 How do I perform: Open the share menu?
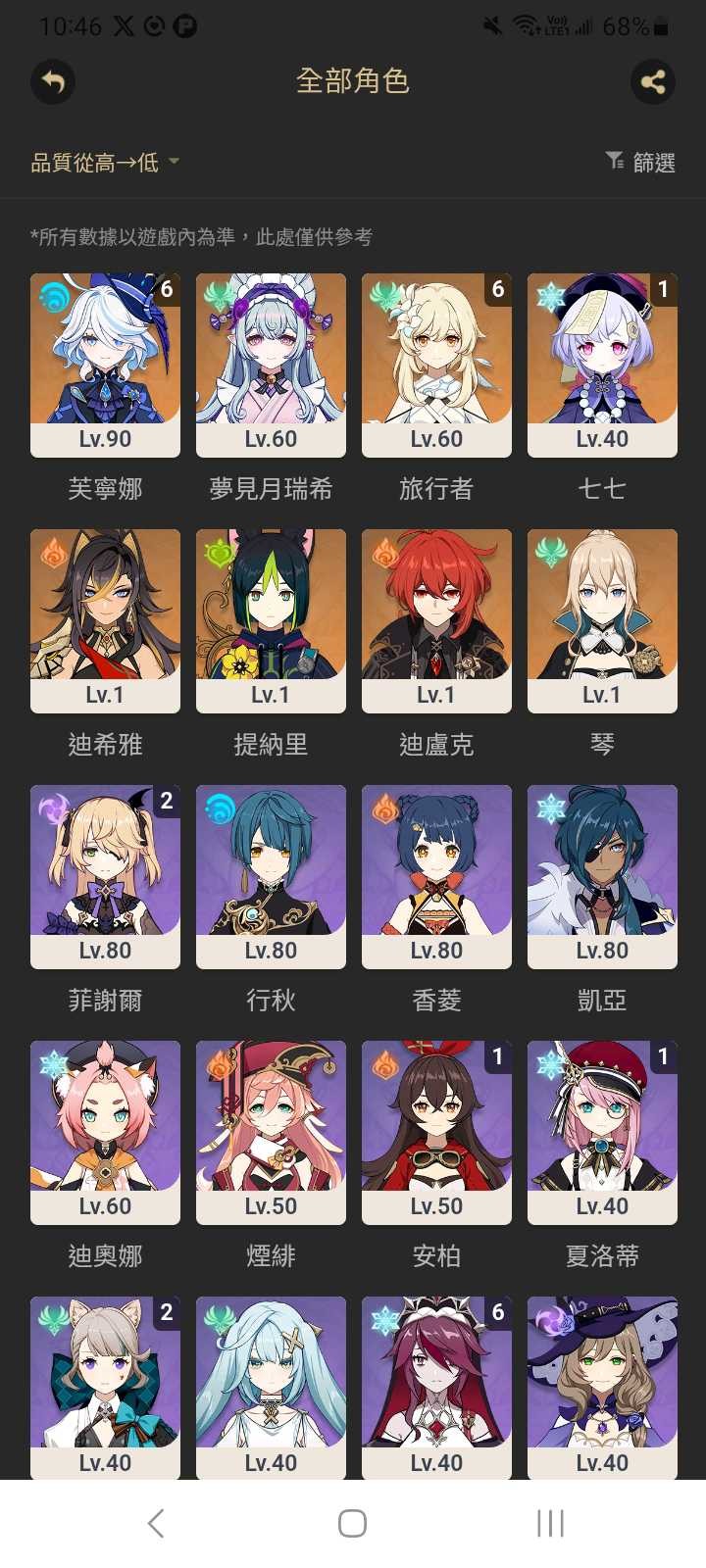tap(653, 82)
